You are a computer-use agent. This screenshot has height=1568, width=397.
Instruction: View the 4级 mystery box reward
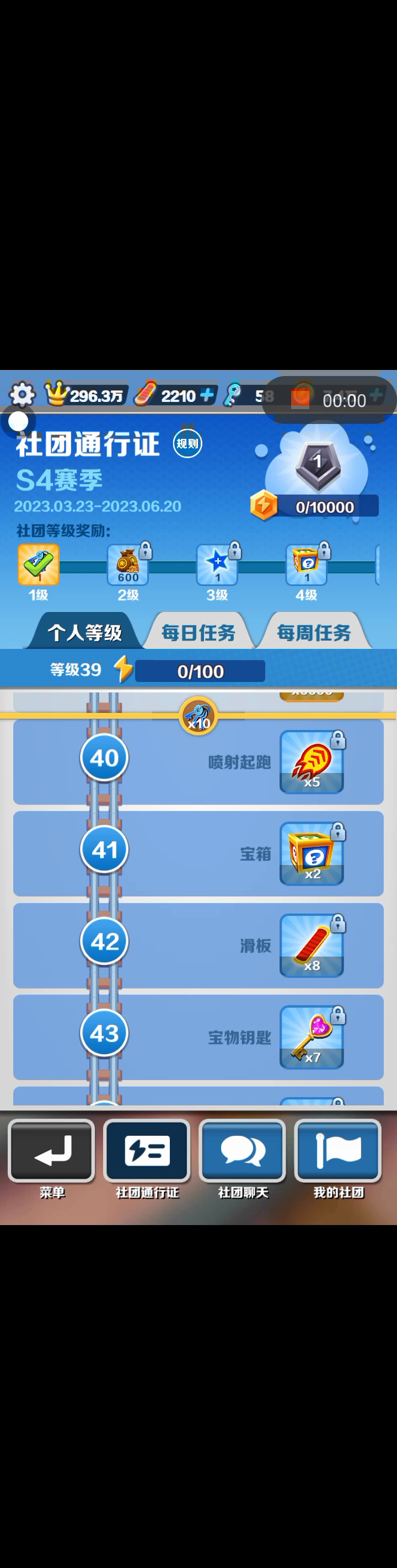(306, 564)
